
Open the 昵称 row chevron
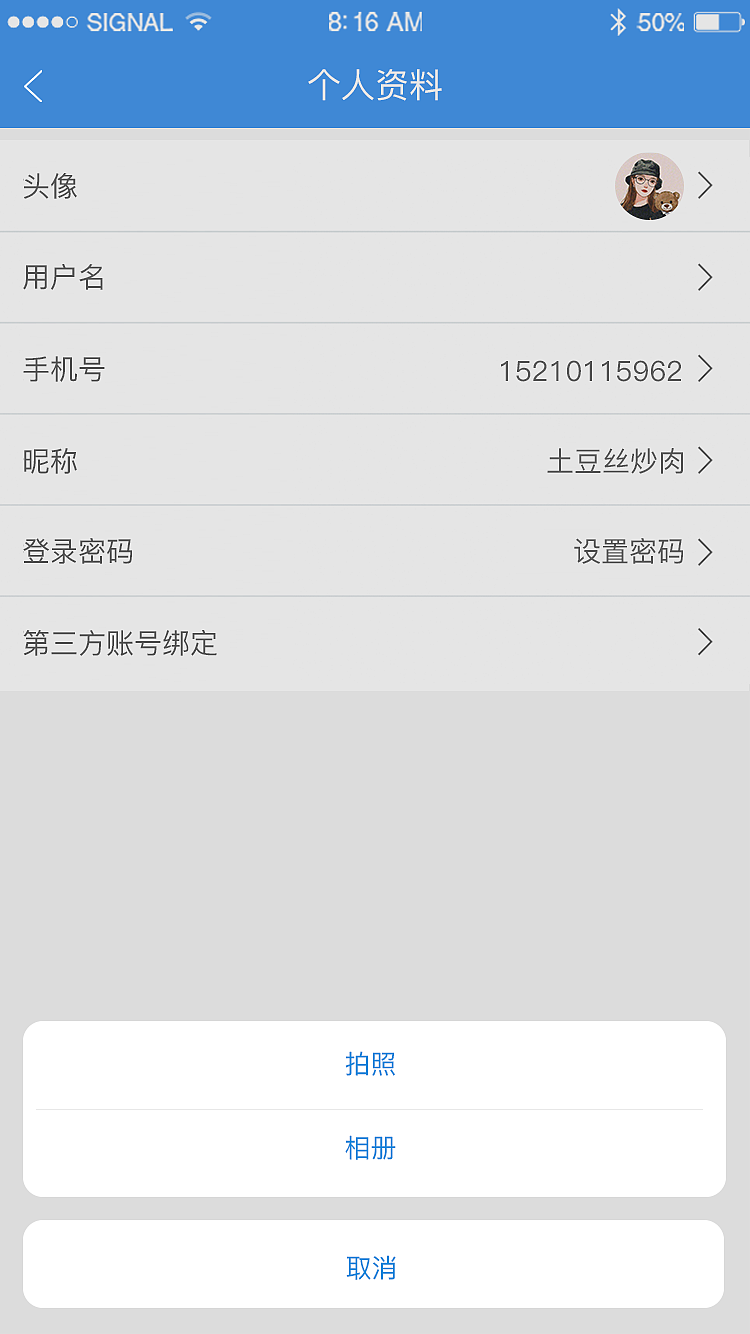705,460
